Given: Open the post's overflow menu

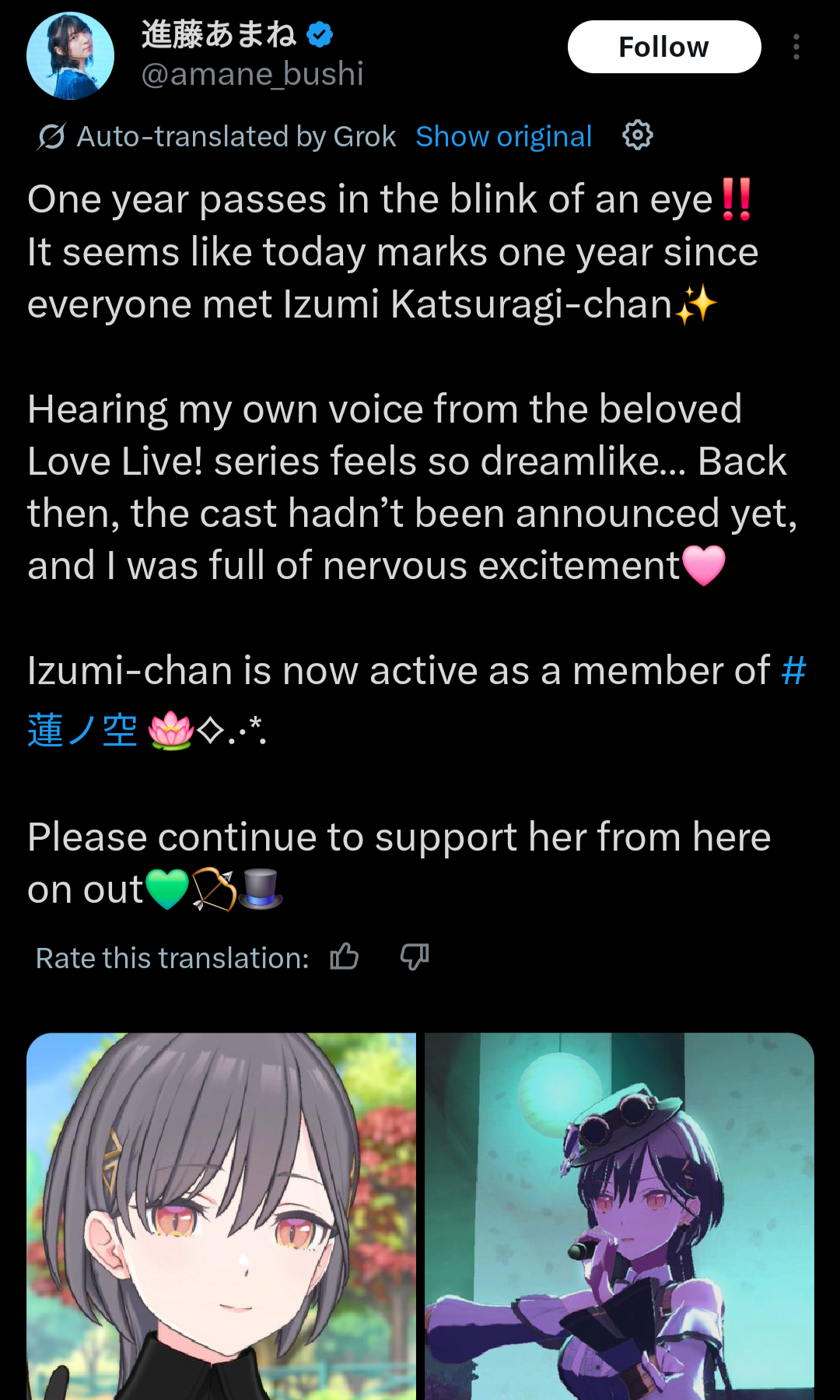Looking at the screenshot, I should [x=796, y=47].
